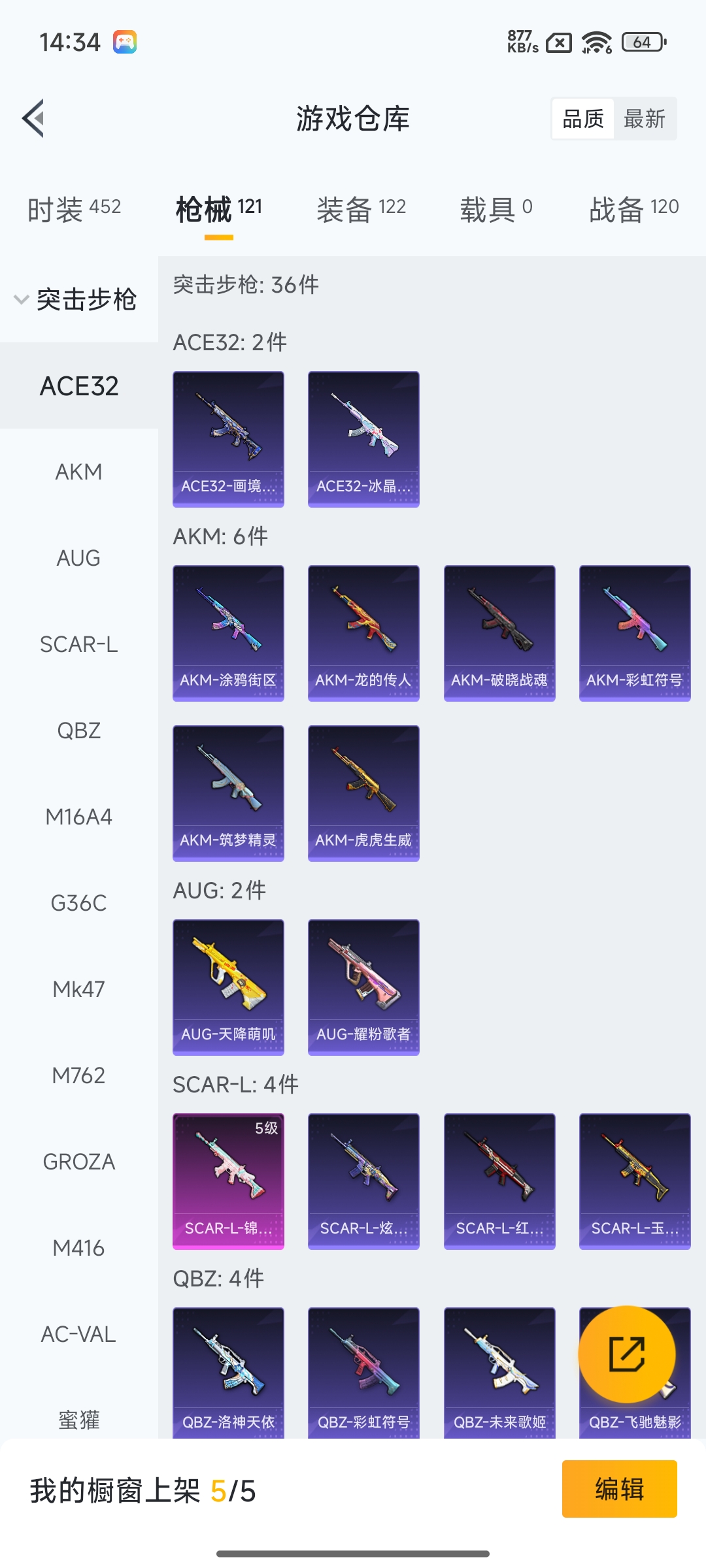Open the AKM-破晓战魂 skin
The image size is (706, 1568).
pos(499,632)
